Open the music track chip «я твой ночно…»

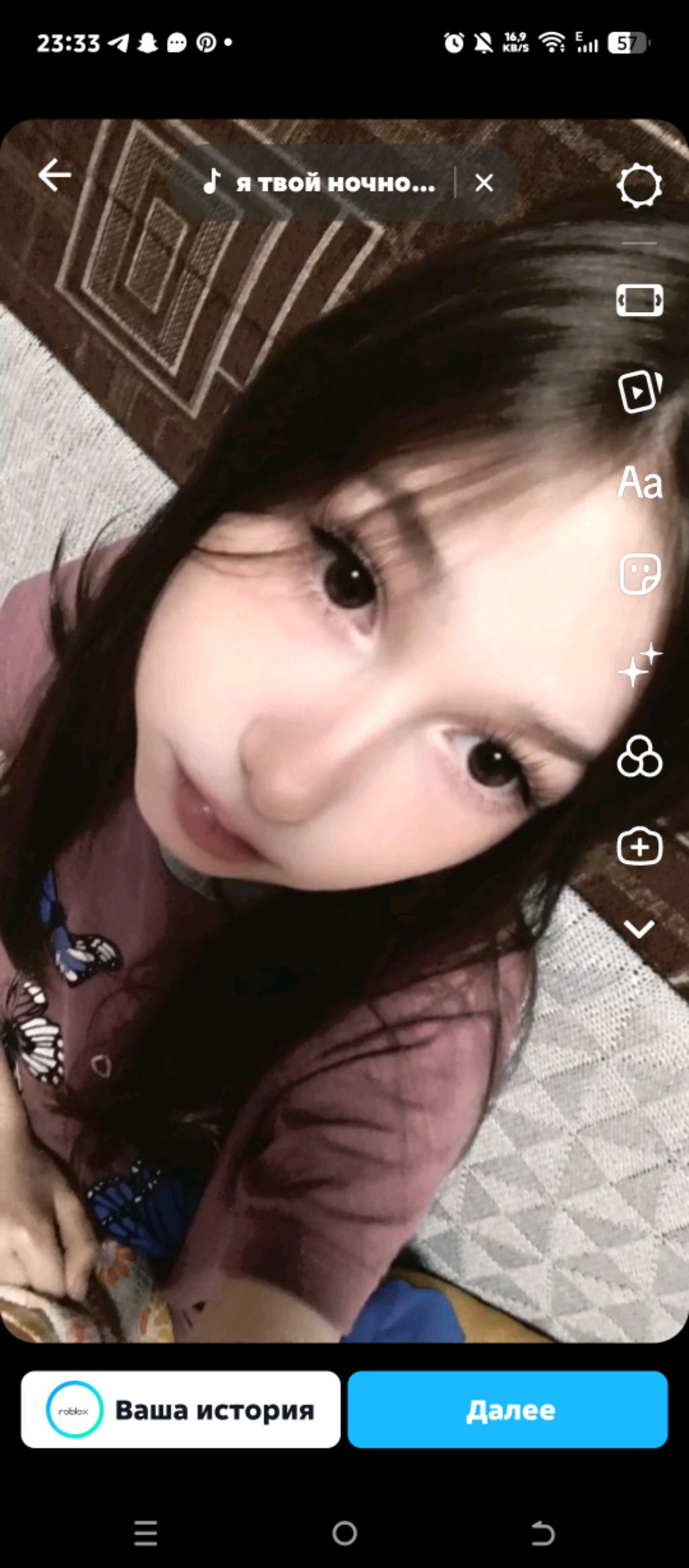click(321, 183)
